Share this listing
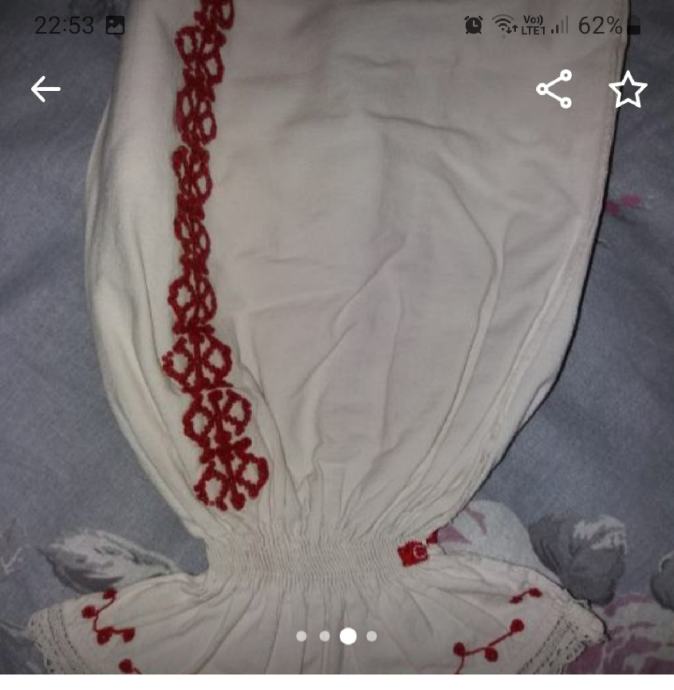674x690 pixels. tap(554, 90)
